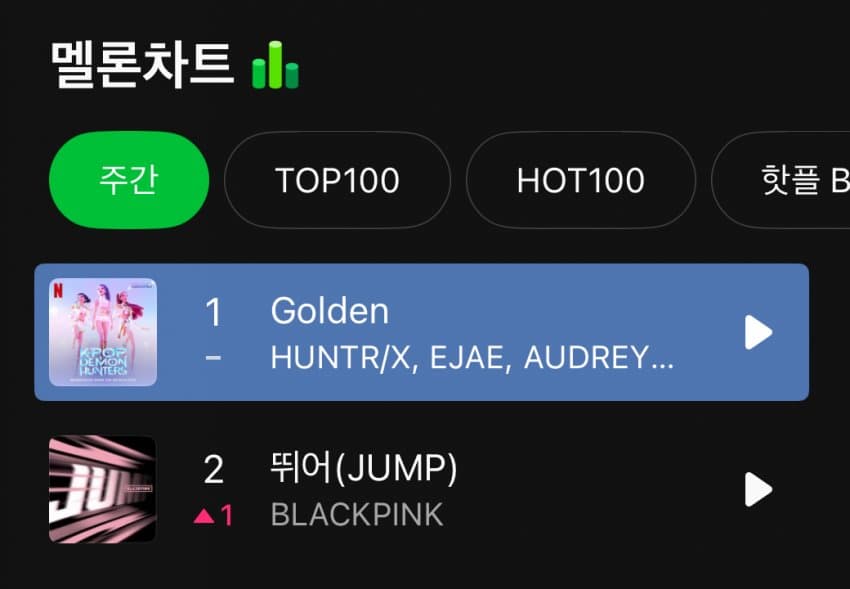Open the Golden song row
The height and width of the screenshot is (589, 850).
click(x=470, y=332)
